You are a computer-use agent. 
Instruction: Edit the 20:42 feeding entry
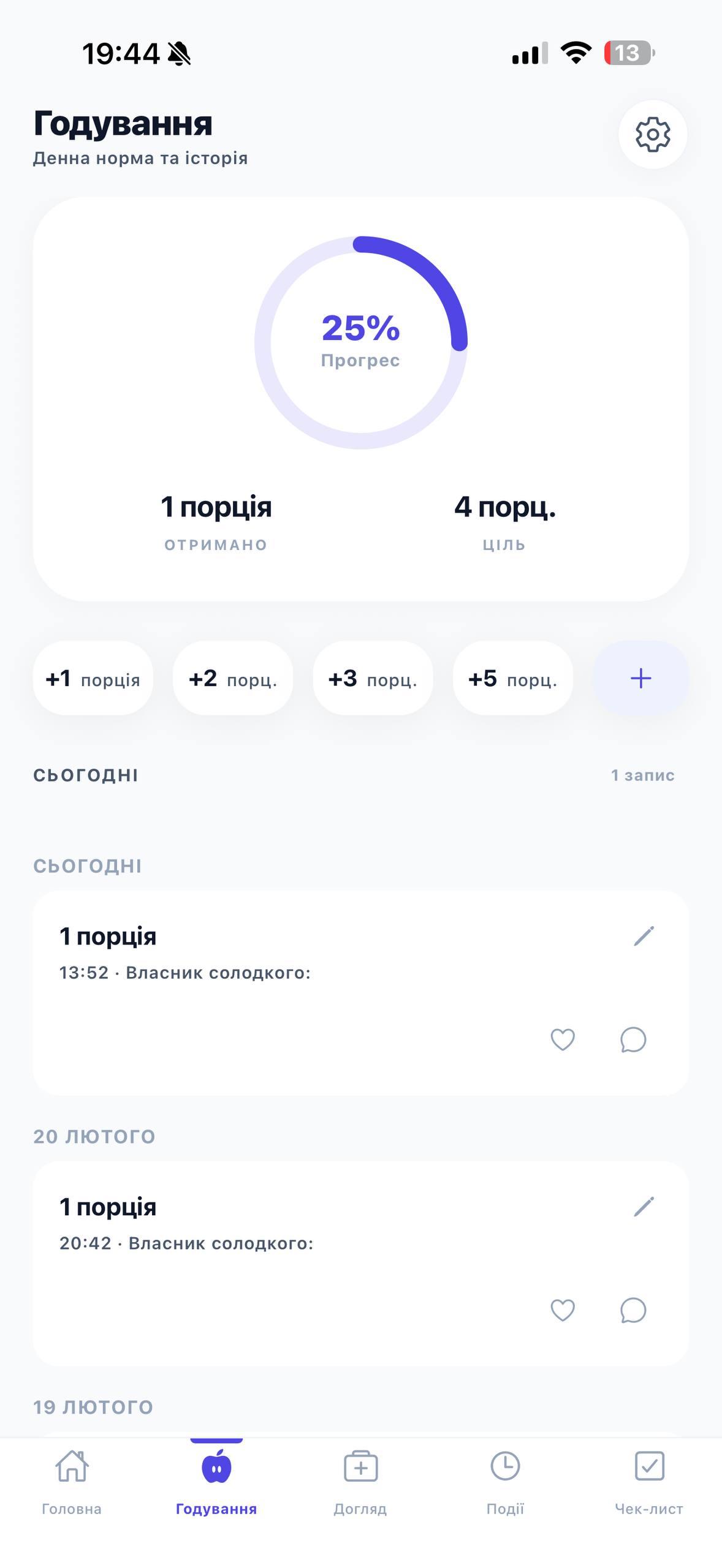[644, 1207]
